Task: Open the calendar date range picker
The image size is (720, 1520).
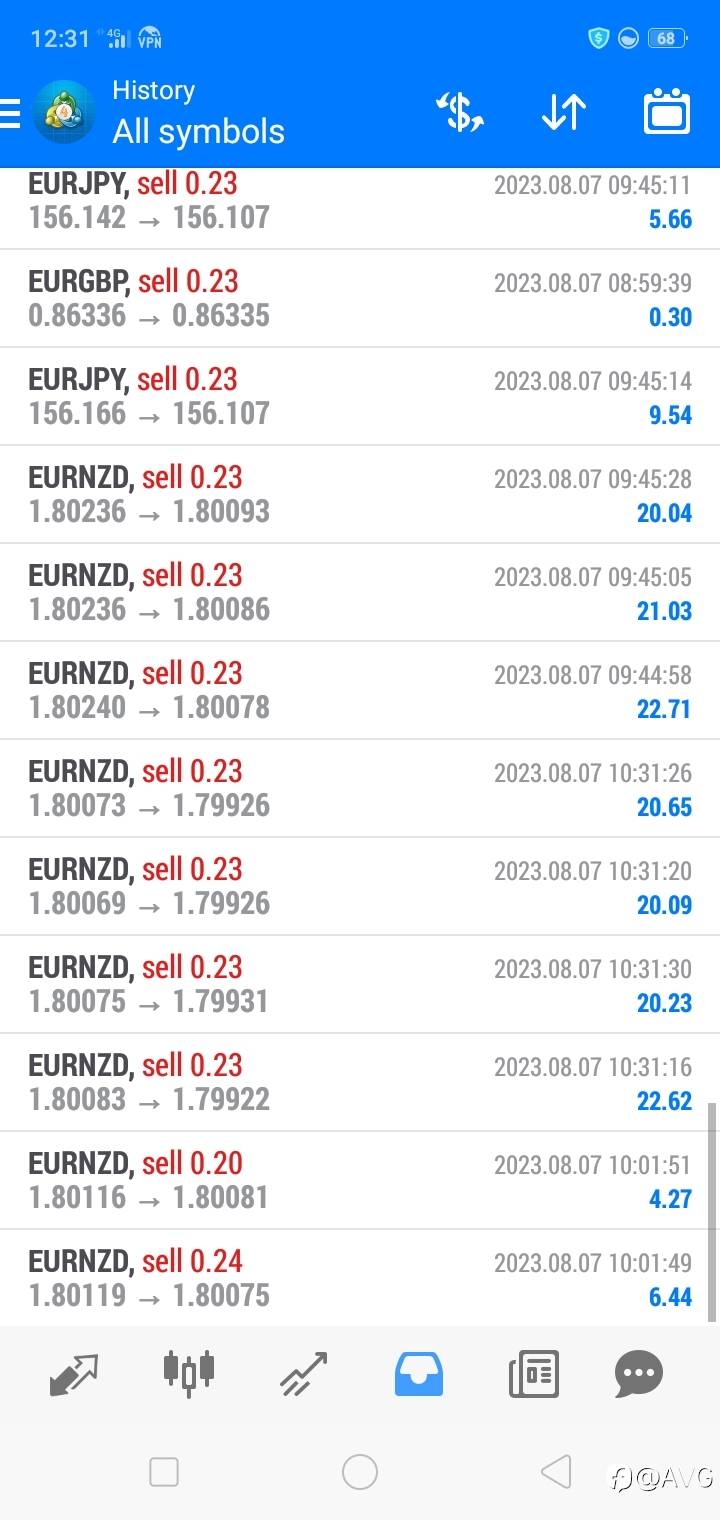Action: [x=667, y=112]
